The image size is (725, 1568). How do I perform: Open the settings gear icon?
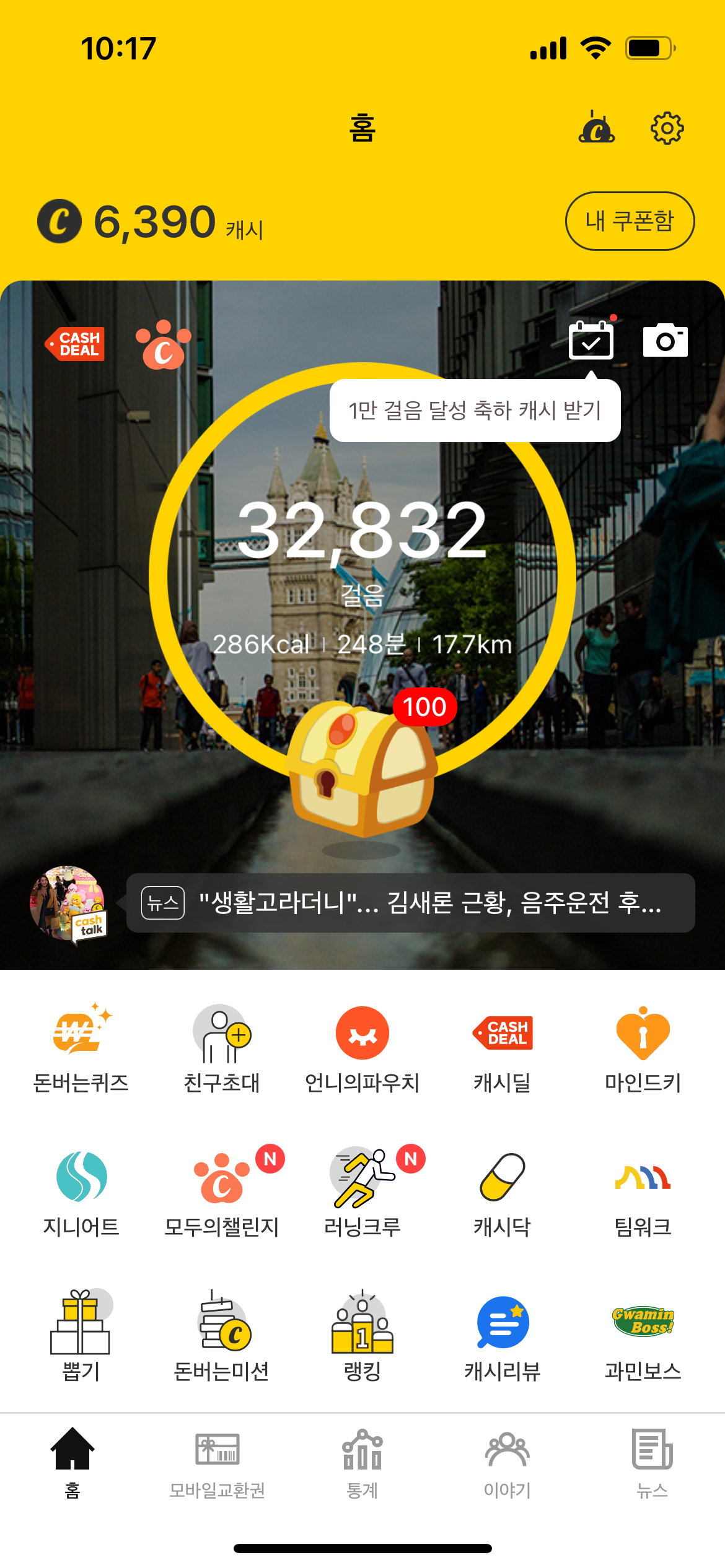[667, 128]
